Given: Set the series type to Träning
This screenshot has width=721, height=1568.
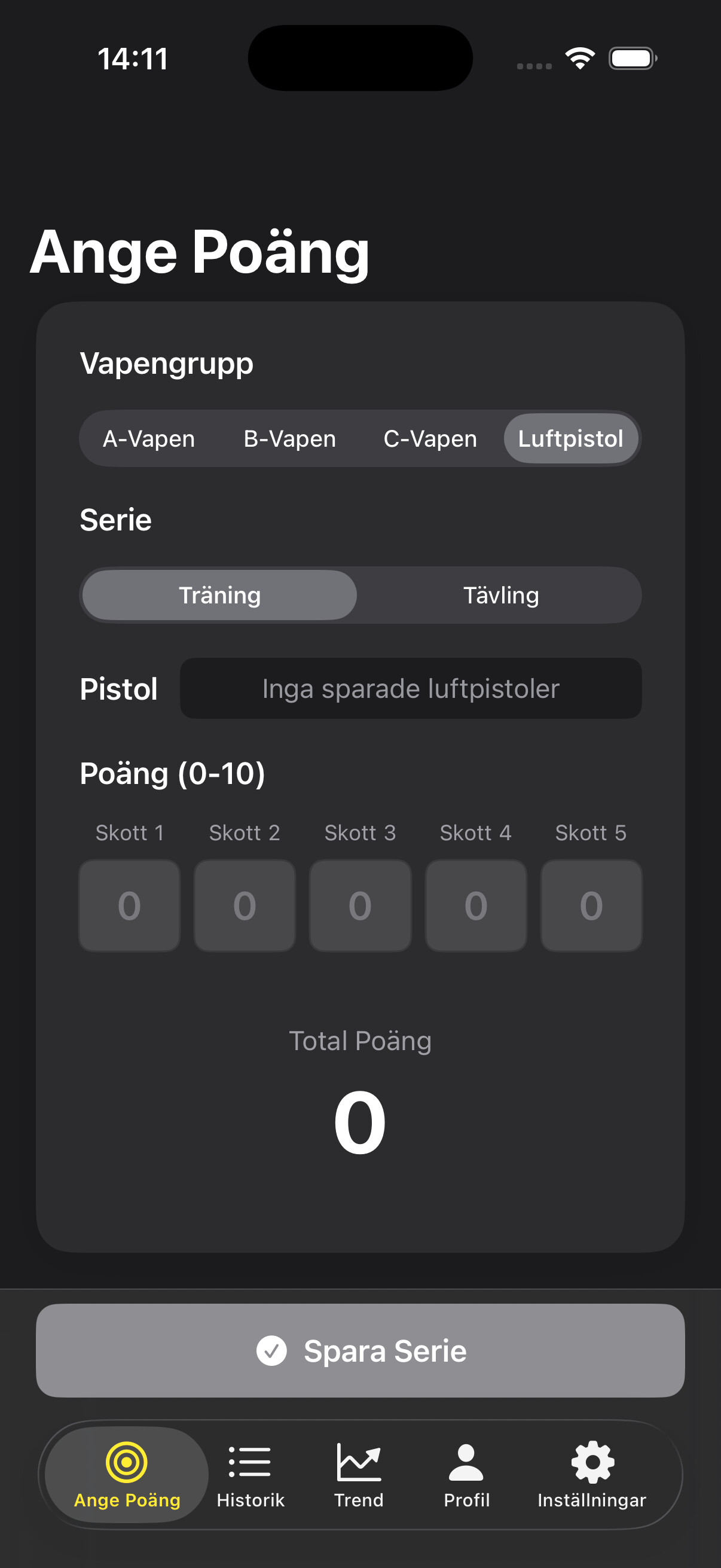Looking at the screenshot, I should click(219, 595).
